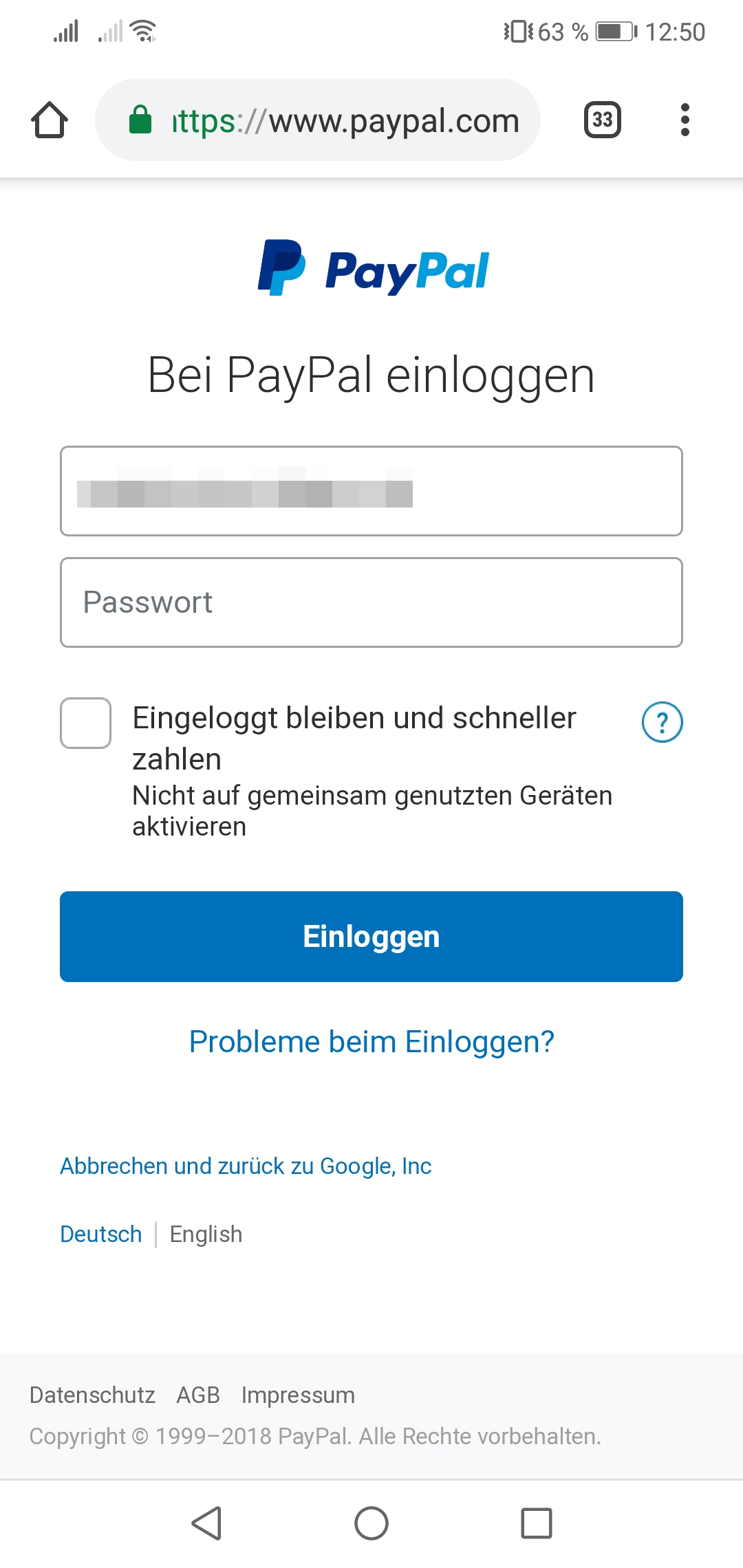Open the browser home page

pos(50,120)
